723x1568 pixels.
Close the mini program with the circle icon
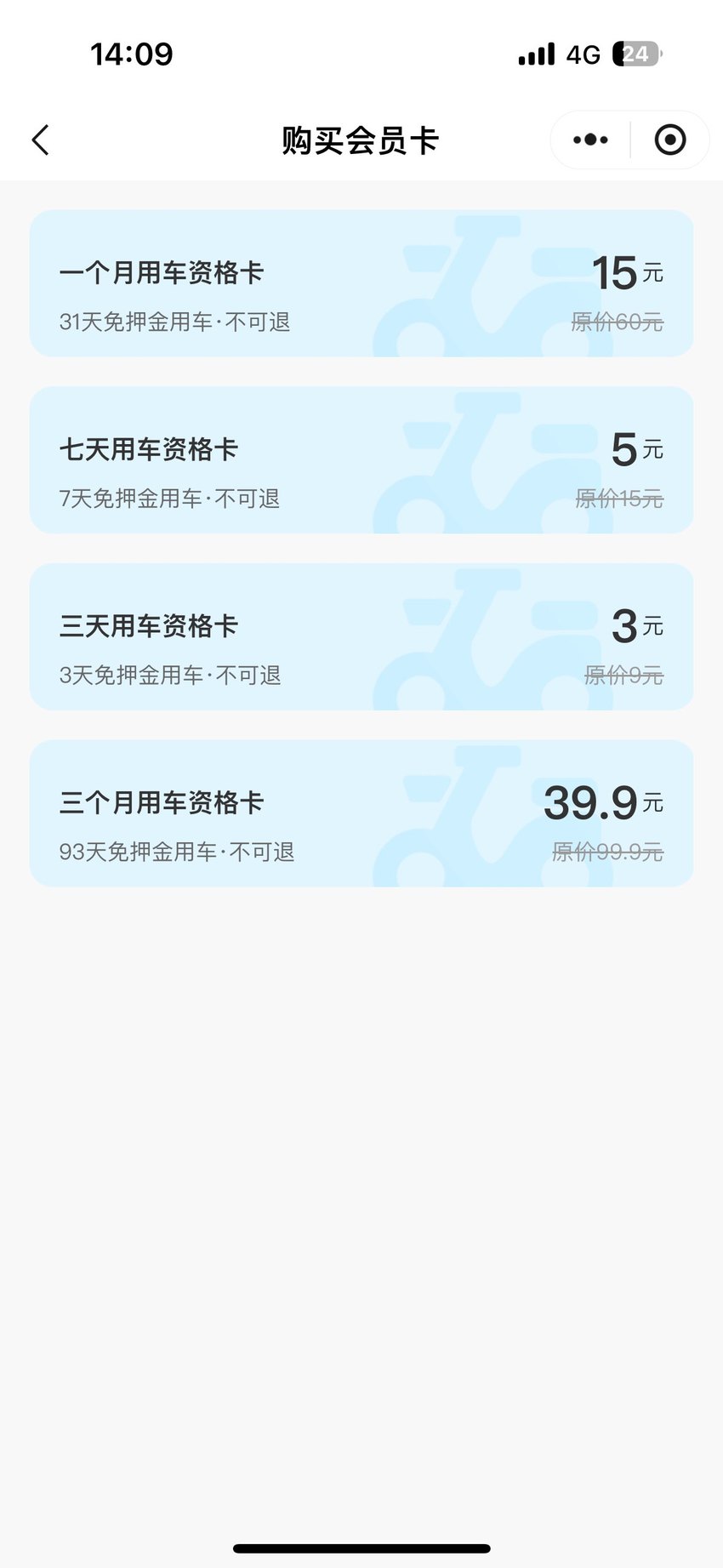point(670,140)
